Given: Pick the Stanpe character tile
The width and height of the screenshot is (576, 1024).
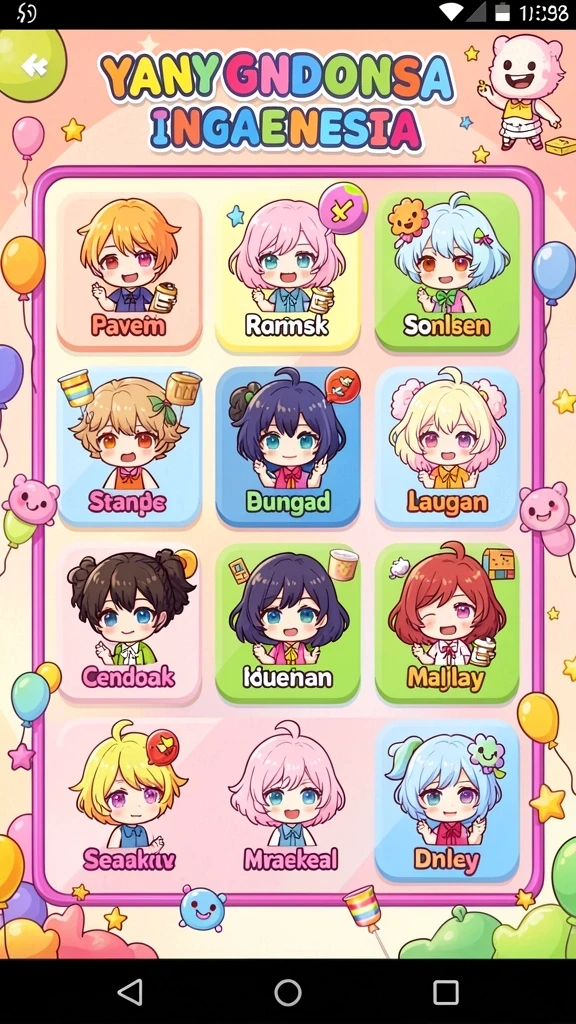Looking at the screenshot, I should tap(129, 447).
